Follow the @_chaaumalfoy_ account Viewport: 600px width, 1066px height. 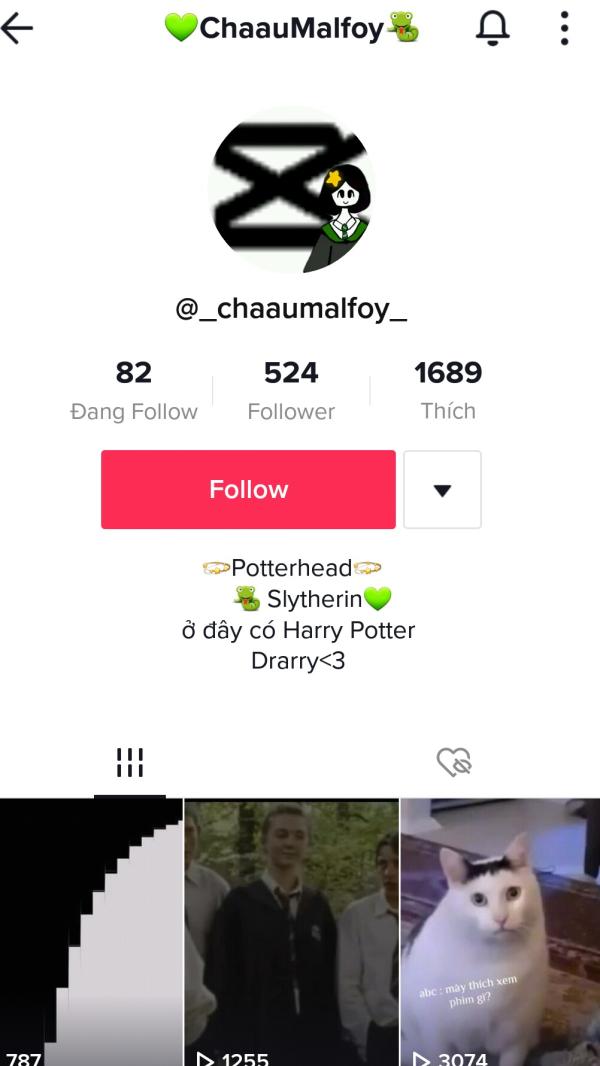pos(248,489)
